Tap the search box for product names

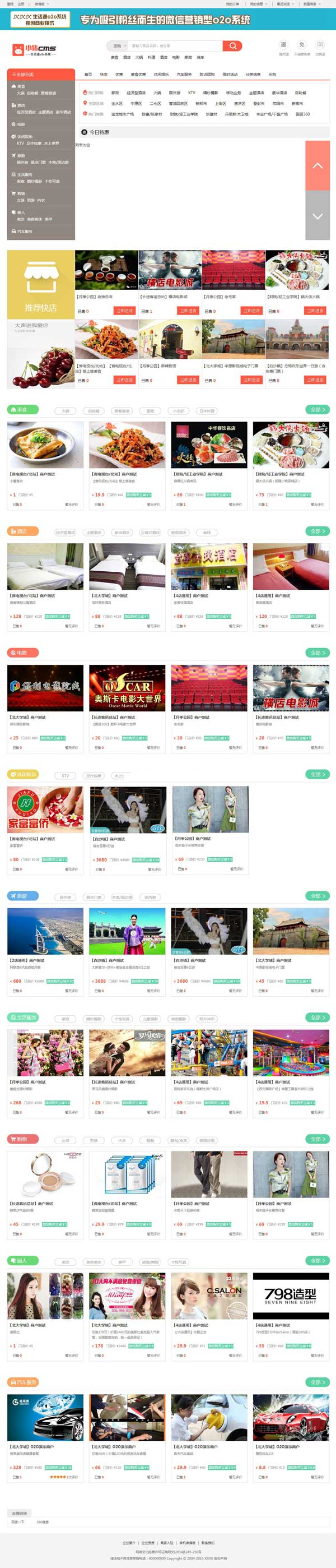(x=173, y=45)
